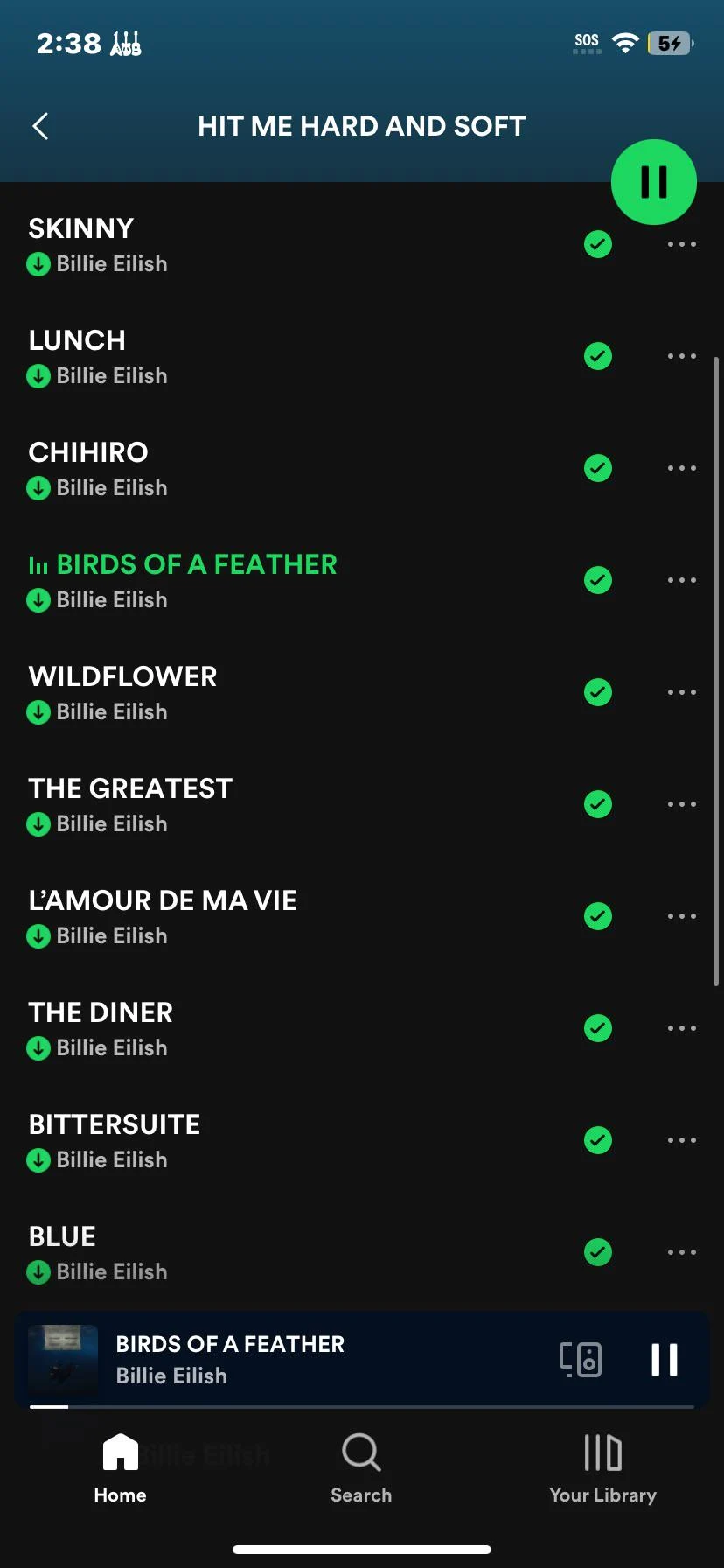This screenshot has height=1568, width=724.
Task: Click the download status circle for THE DINER
Action: tap(597, 1028)
